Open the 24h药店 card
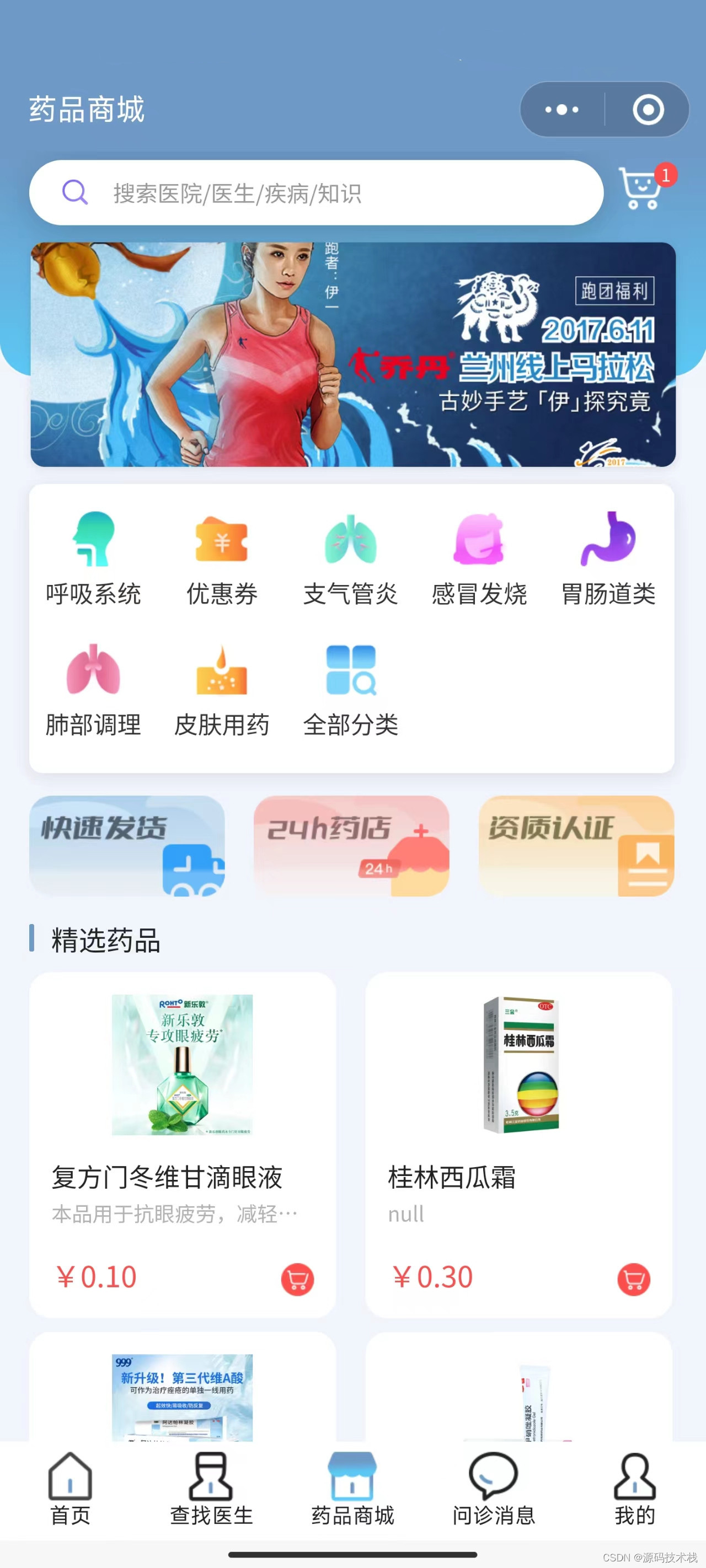 (351, 846)
